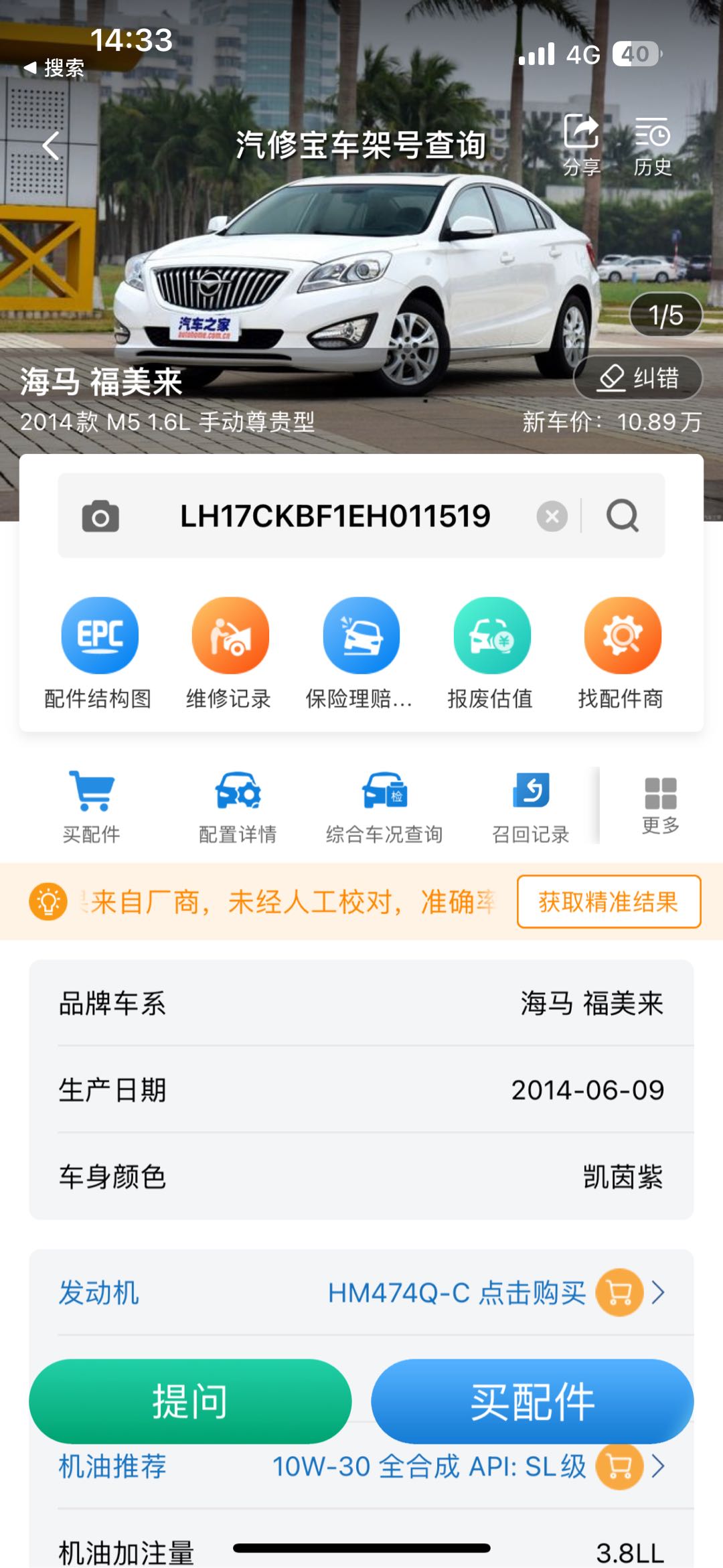The height and width of the screenshot is (1568, 723).
Task: Search the entered VIN number
Action: pyautogui.click(x=623, y=516)
